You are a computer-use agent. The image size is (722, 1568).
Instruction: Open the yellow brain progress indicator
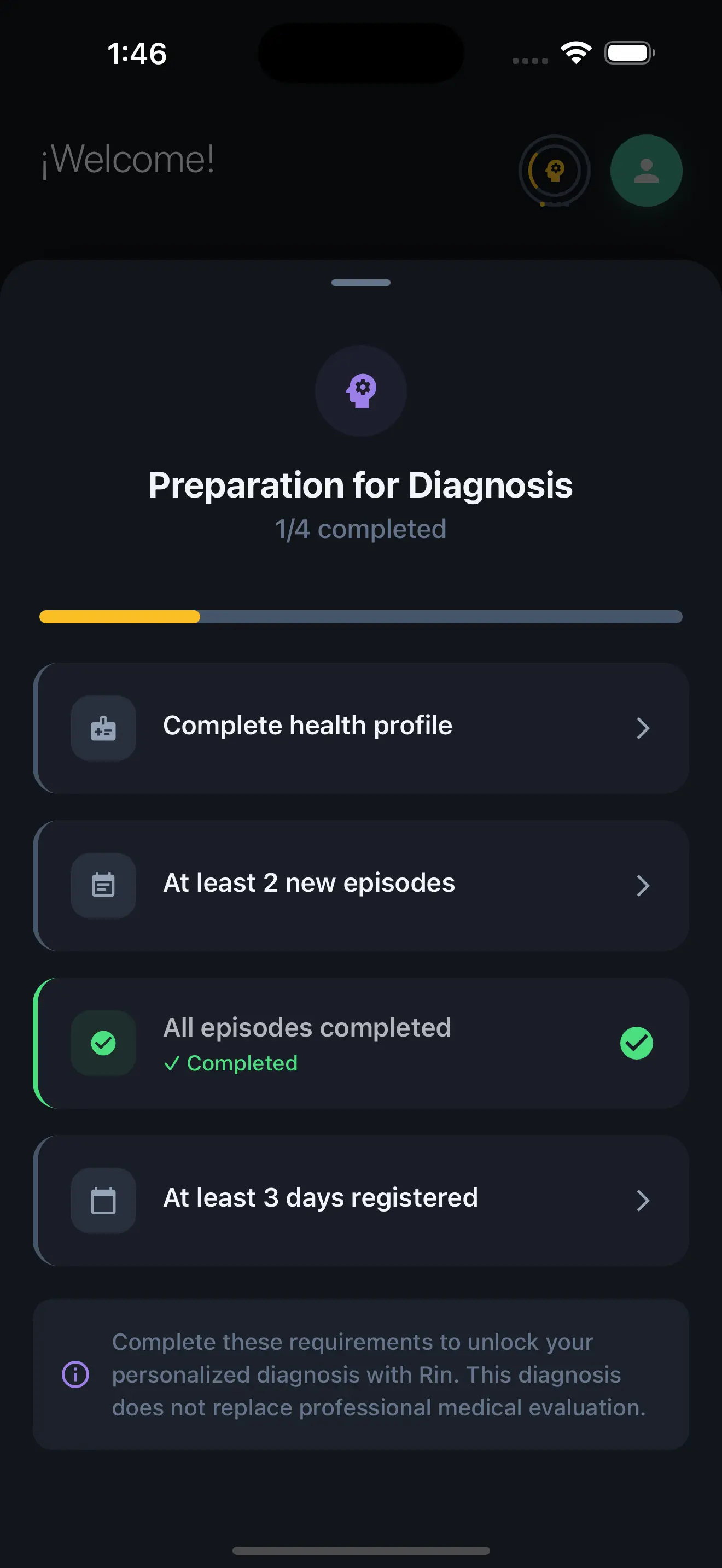[554, 171]
